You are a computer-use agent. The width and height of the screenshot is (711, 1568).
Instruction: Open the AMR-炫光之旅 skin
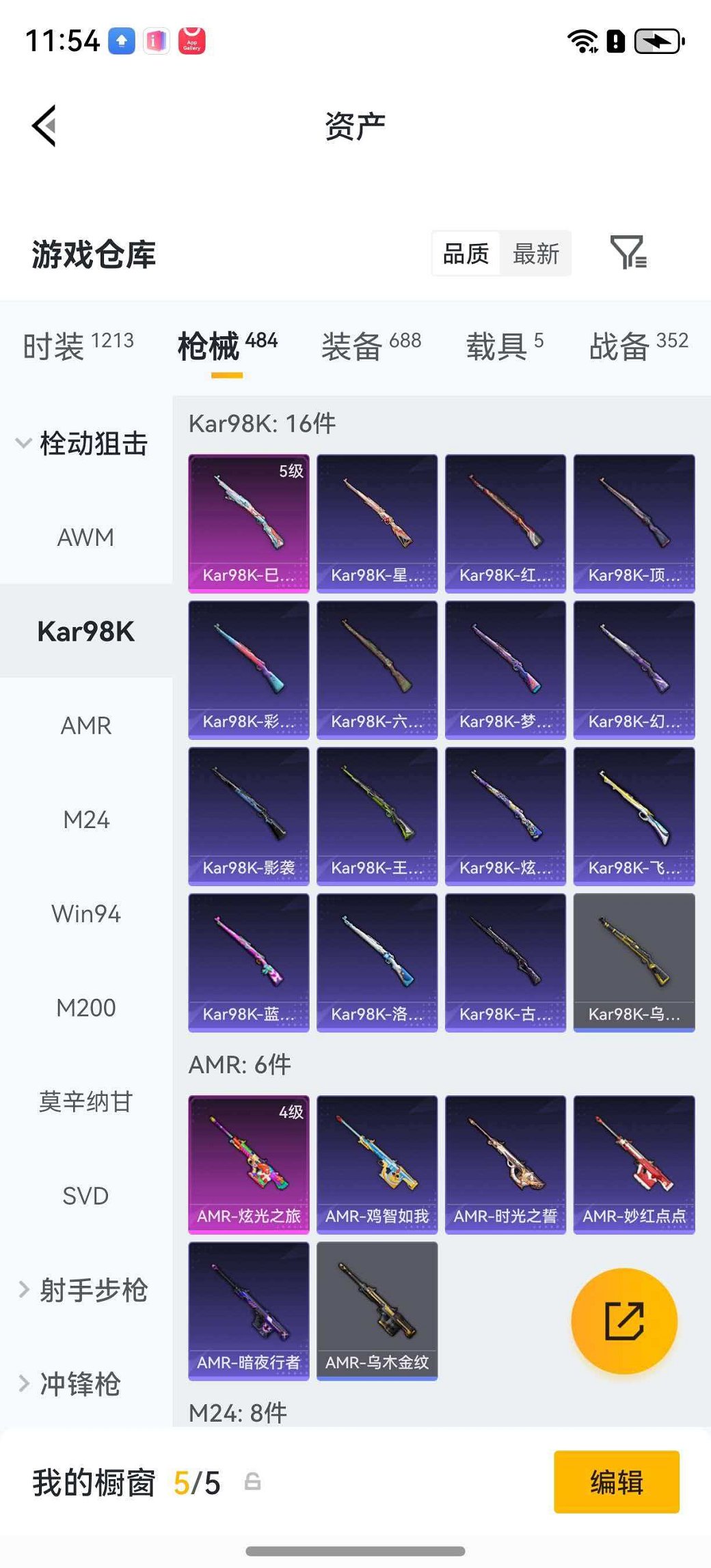[249, 1164]
